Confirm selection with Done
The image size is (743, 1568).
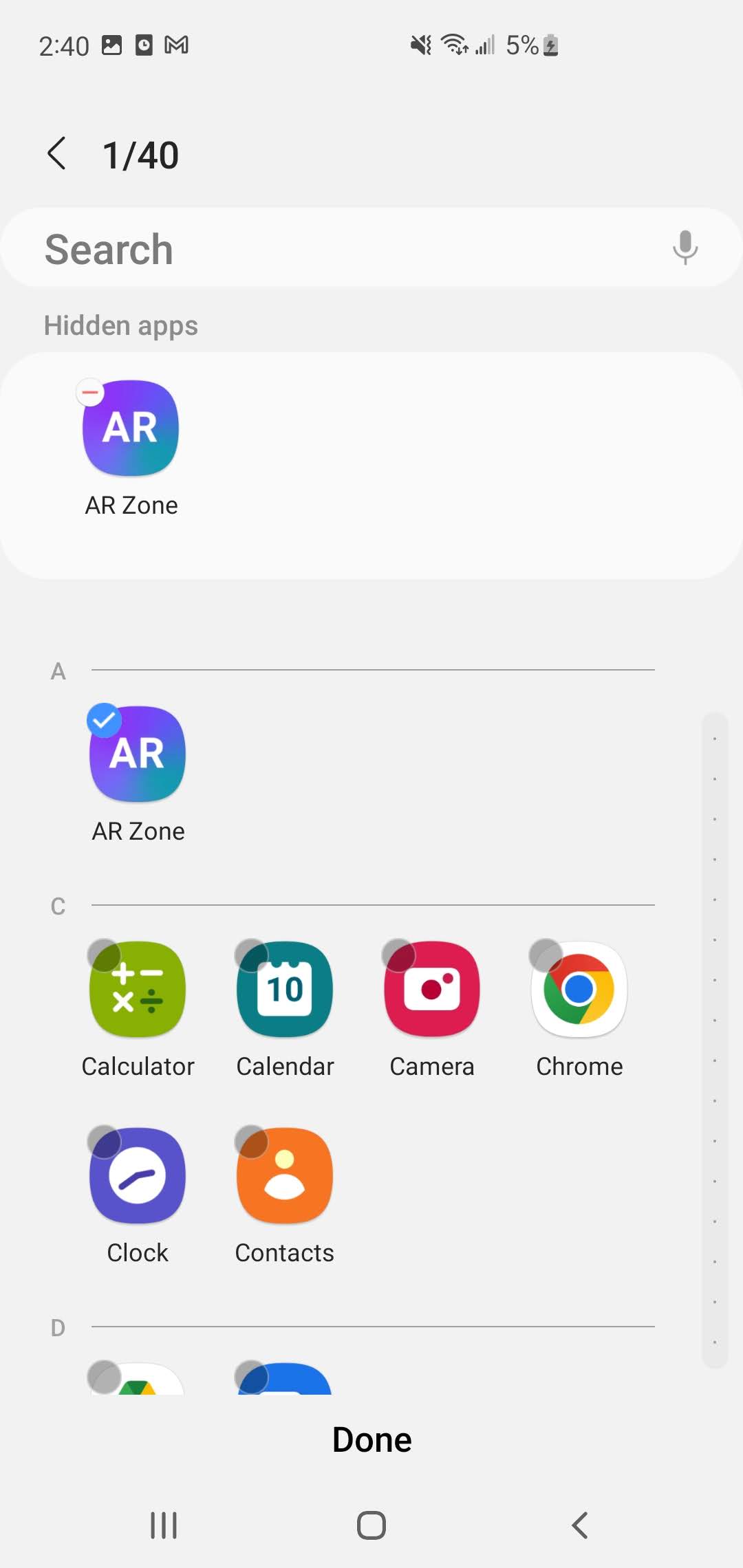(x=371, y=1439)
